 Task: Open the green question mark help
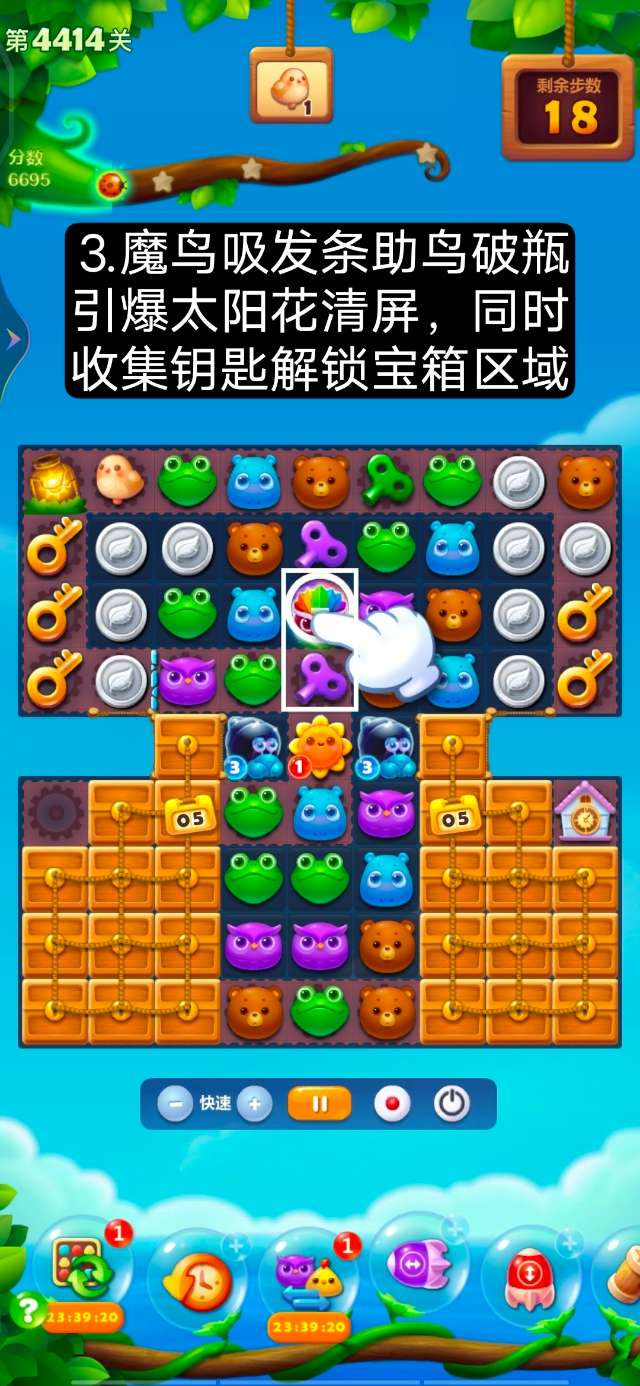pos(24,1308)
